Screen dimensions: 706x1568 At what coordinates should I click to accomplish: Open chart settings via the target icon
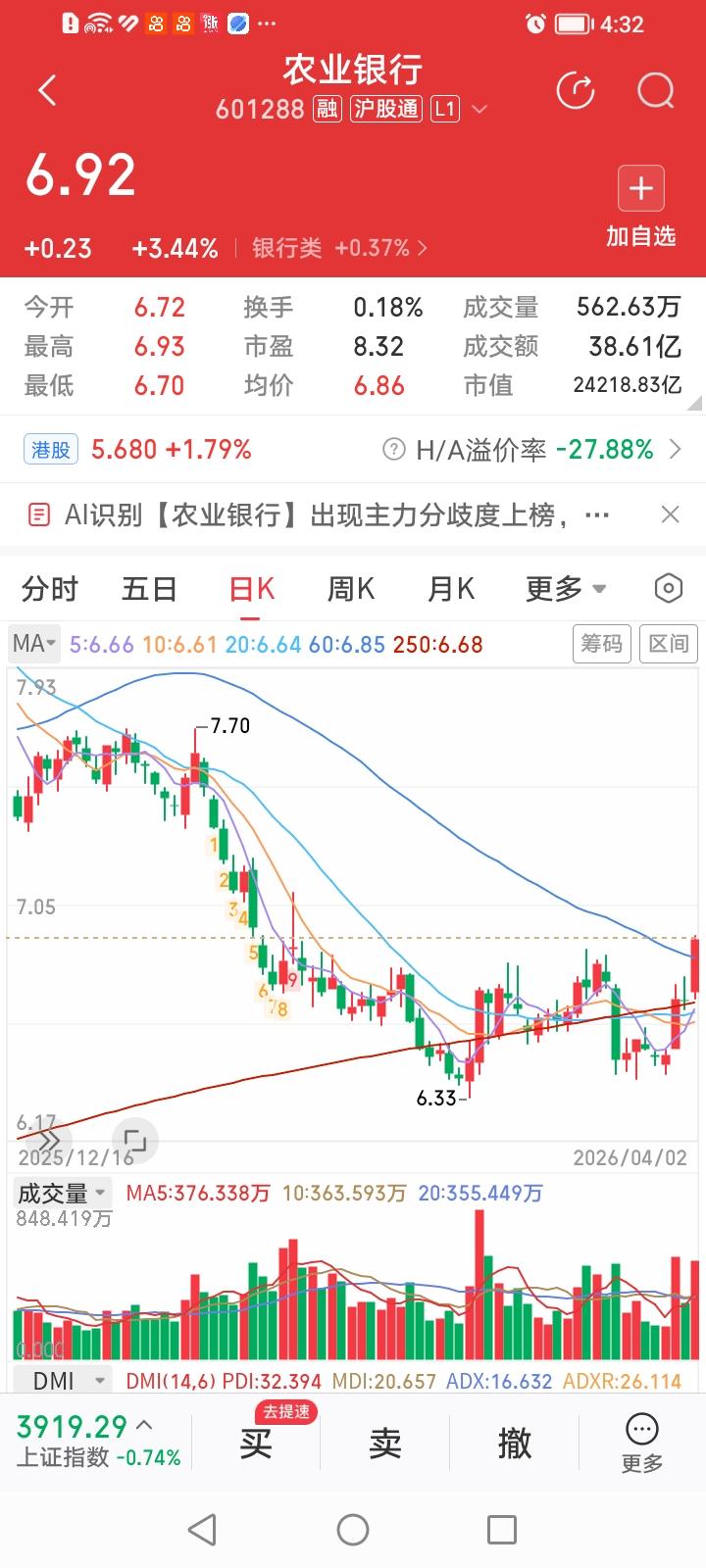[668, 588]
